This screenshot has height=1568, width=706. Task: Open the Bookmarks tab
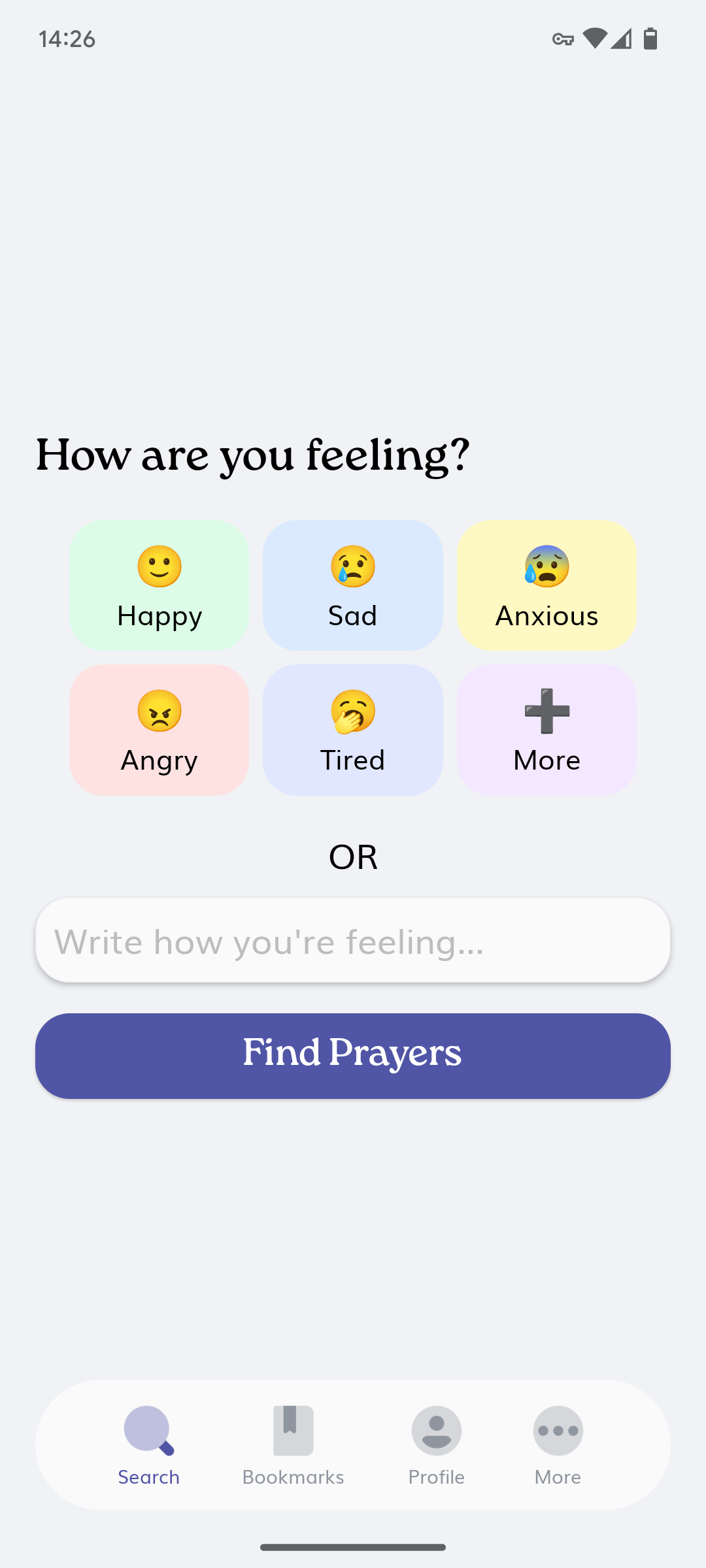293,1445
